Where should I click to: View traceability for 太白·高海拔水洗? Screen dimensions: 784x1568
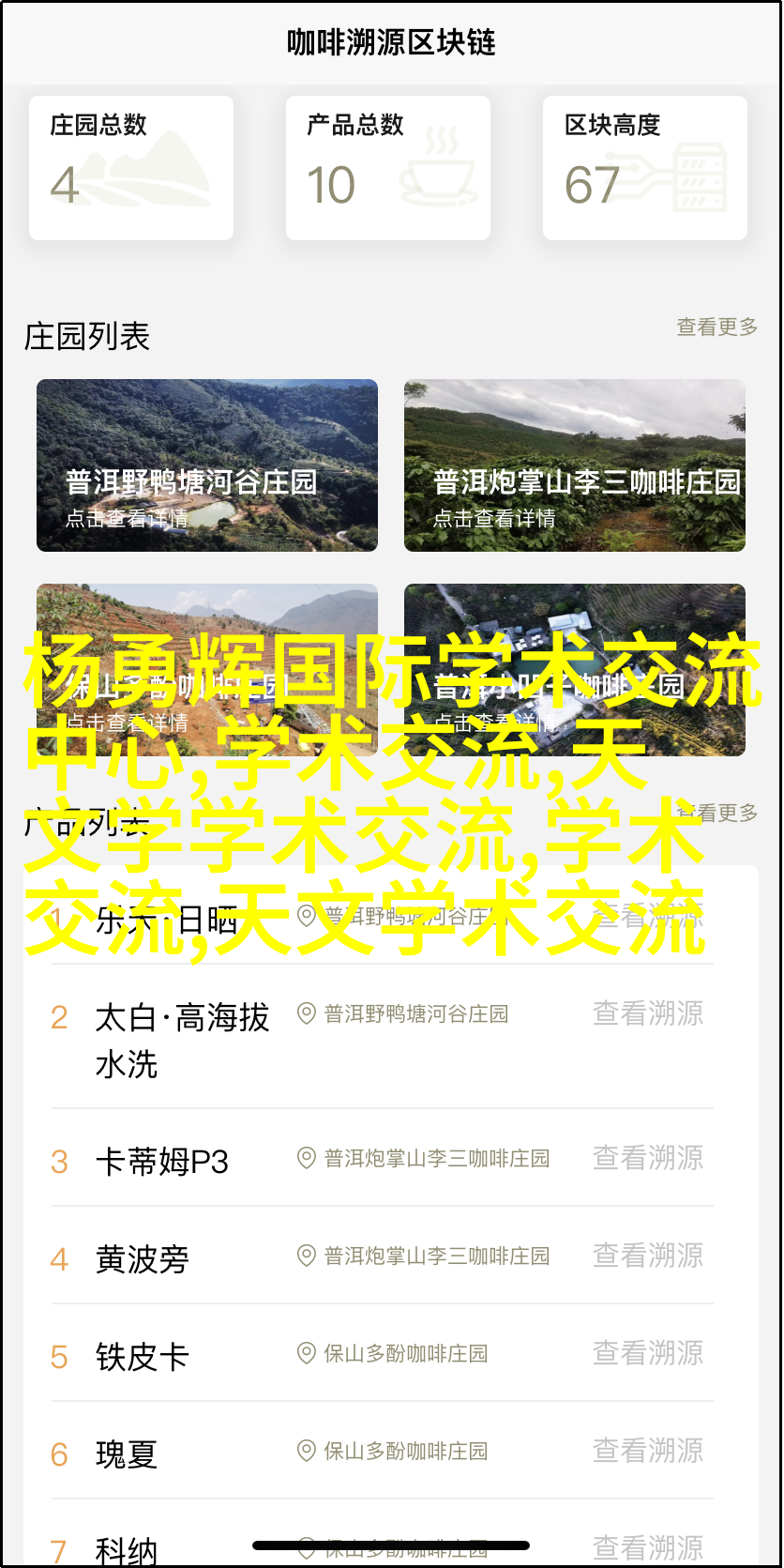pos(648,1013)
